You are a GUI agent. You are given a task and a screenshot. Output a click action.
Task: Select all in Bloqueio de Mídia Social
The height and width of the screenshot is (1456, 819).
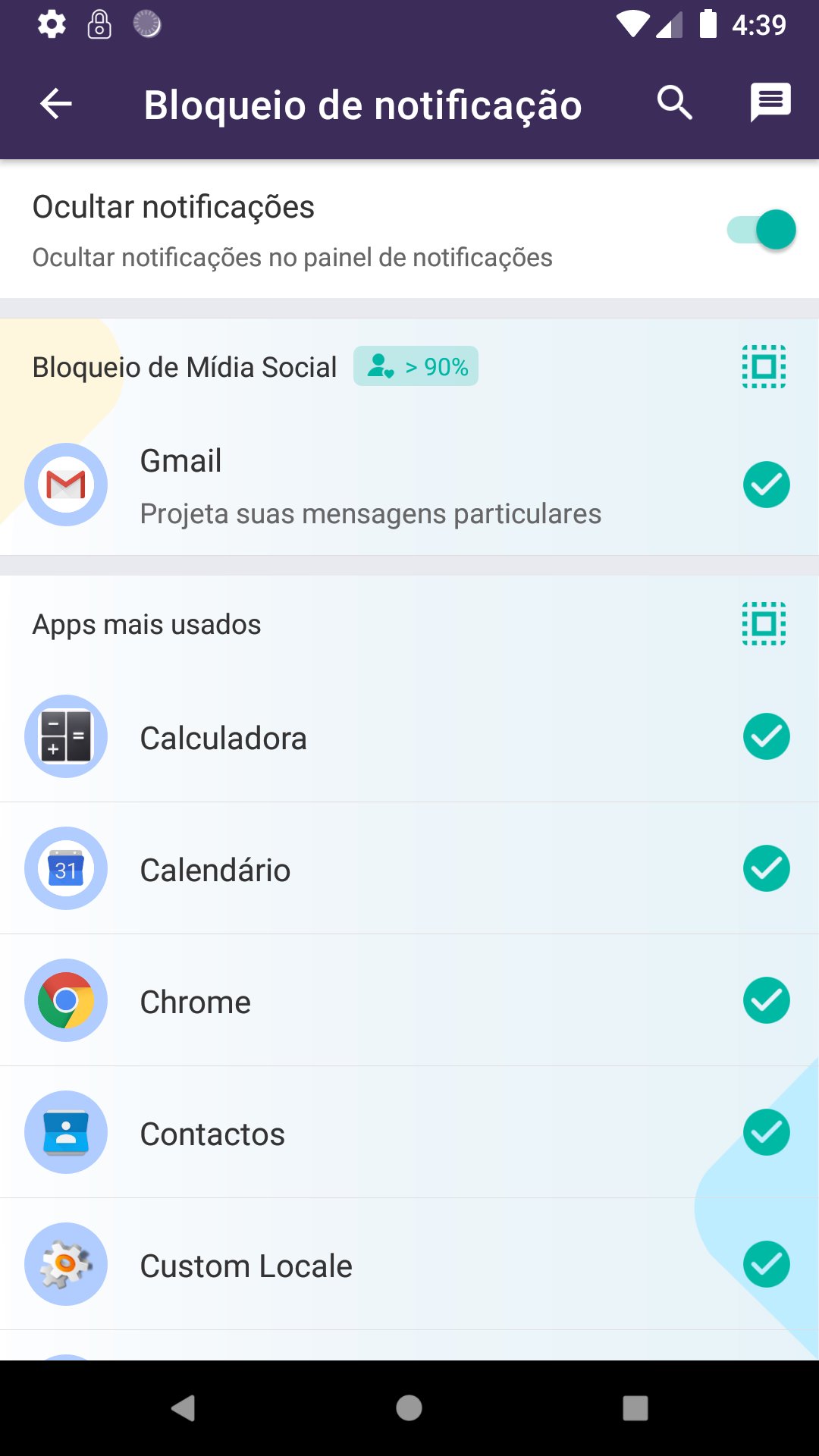(764, 367)
